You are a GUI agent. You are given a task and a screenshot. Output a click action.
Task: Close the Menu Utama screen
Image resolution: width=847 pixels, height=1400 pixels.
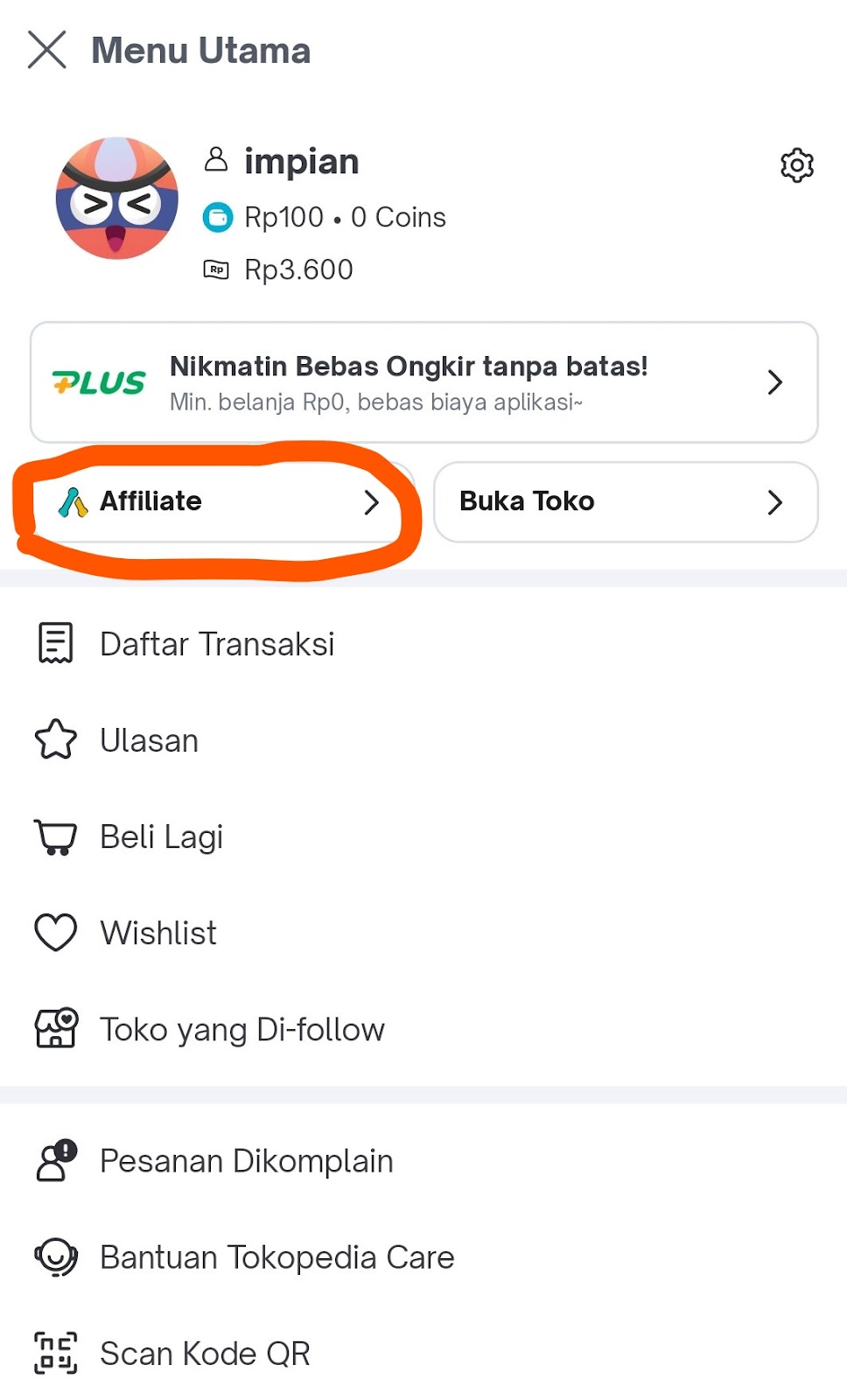pyautogui.click(x=47, y=50)
